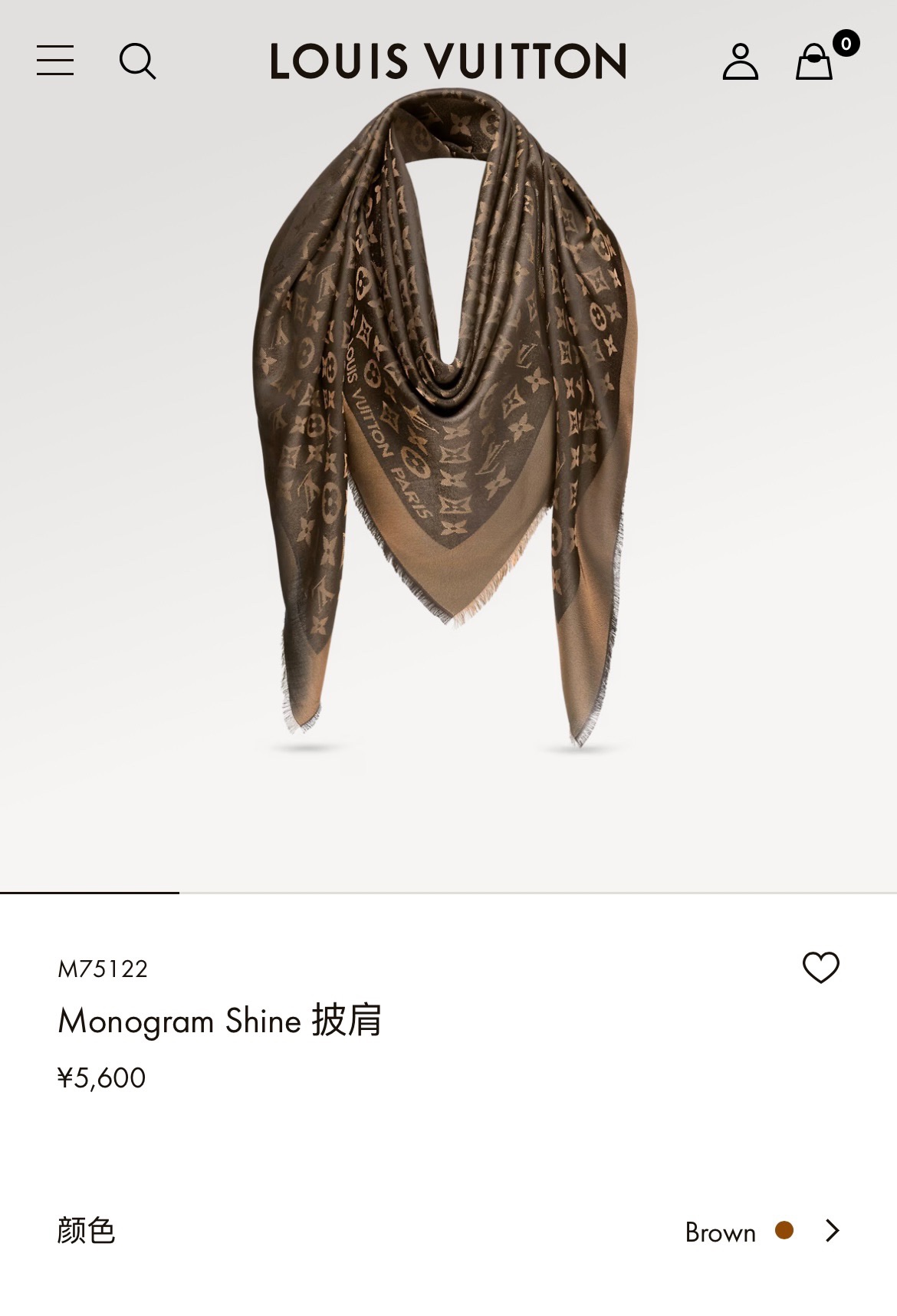This screenshot has height=1316, width=897.
Task: Open the shopping bag
Action: [x=814, y=61]
